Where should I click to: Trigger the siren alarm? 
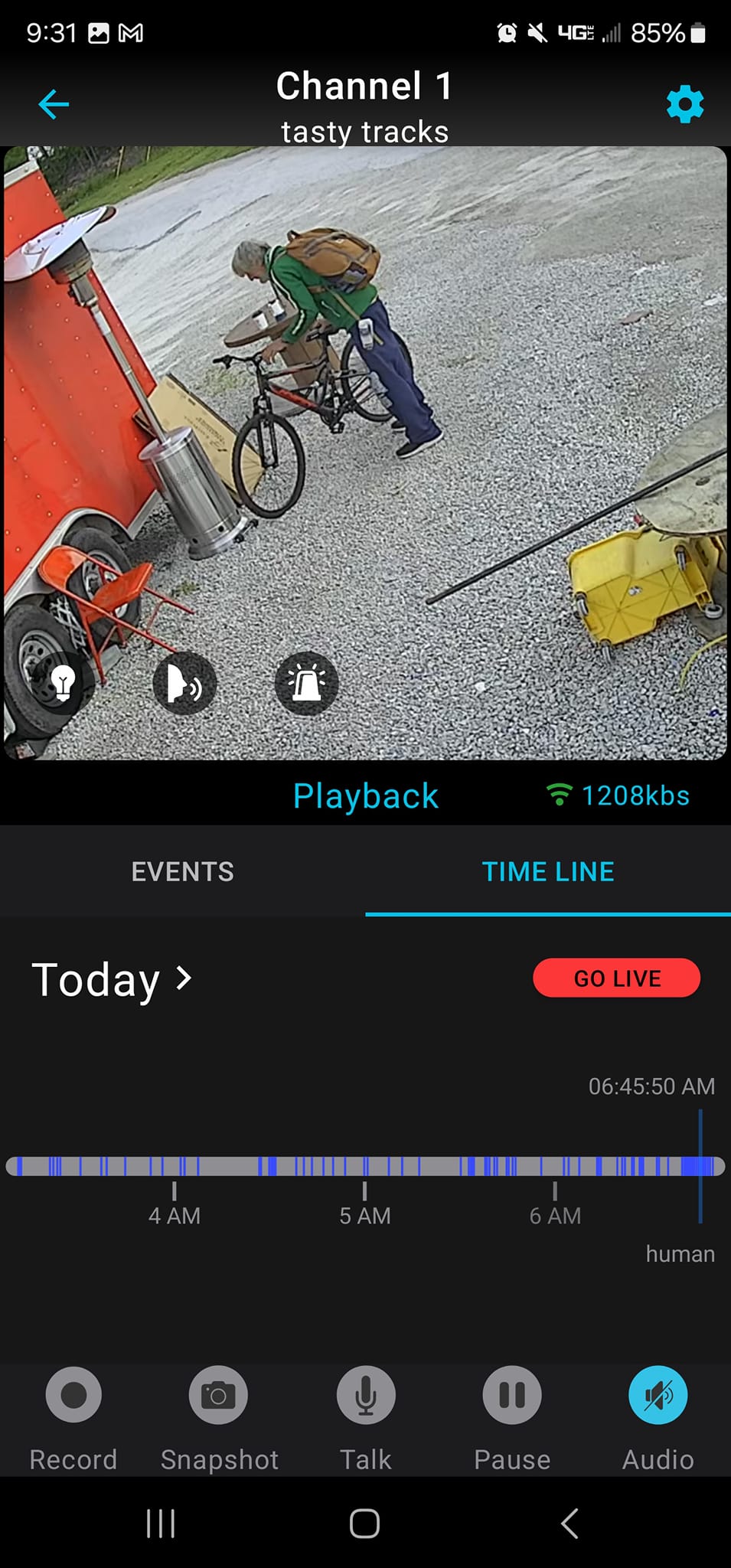[x=306, y=683]
